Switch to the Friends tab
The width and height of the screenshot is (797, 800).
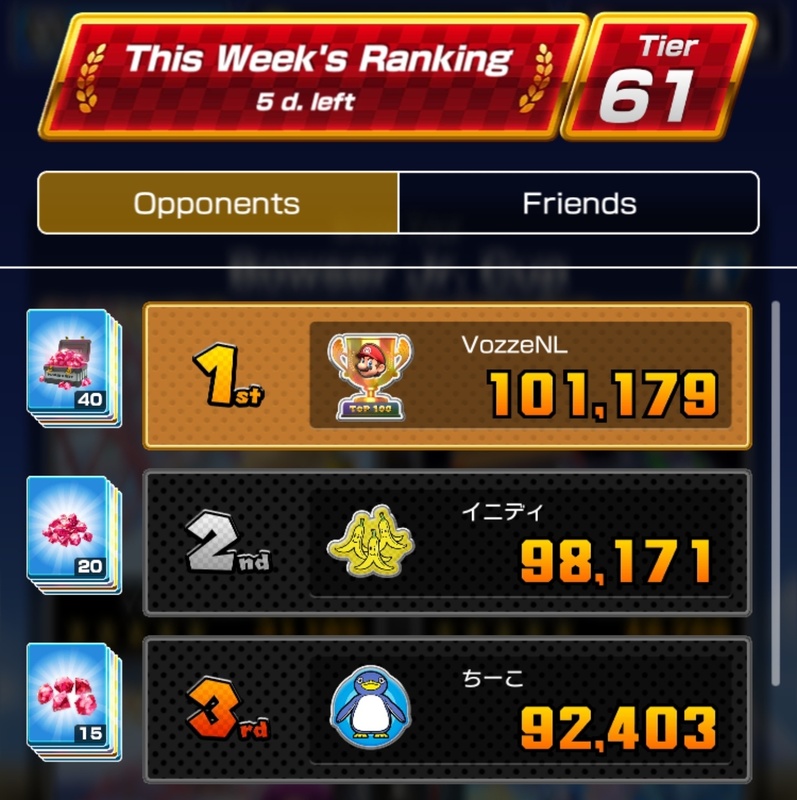[578, 204]
